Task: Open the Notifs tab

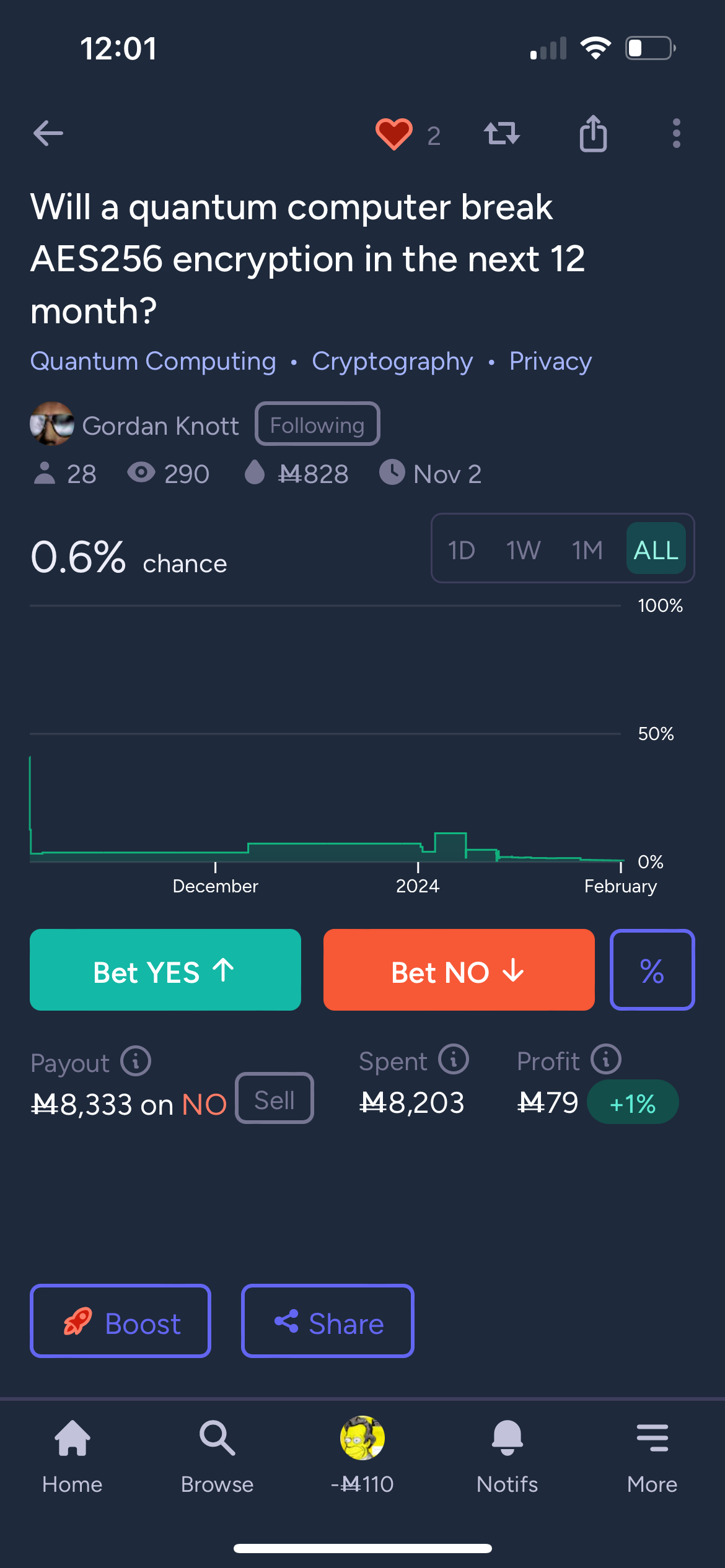Action: 507,1455
